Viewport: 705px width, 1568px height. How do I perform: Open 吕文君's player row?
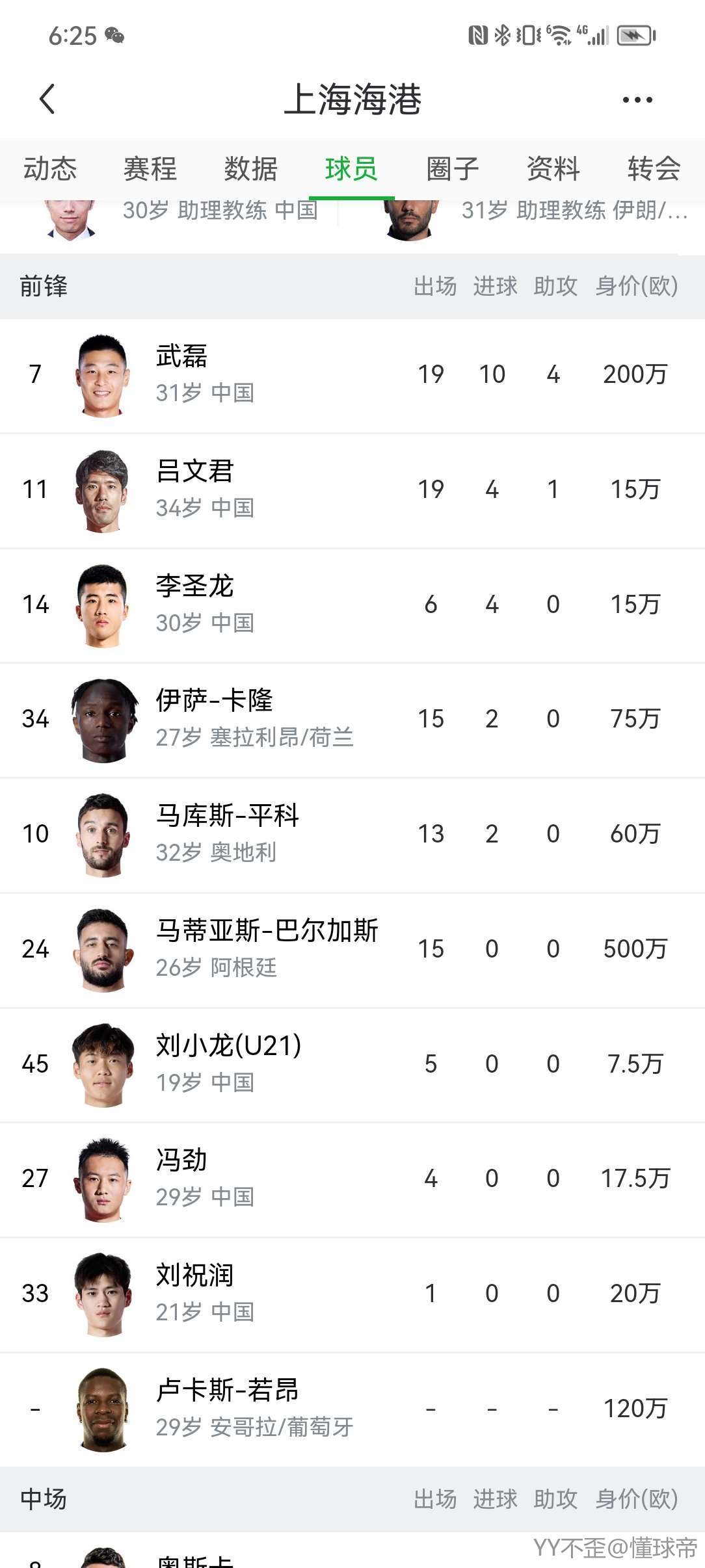(352, 491)
